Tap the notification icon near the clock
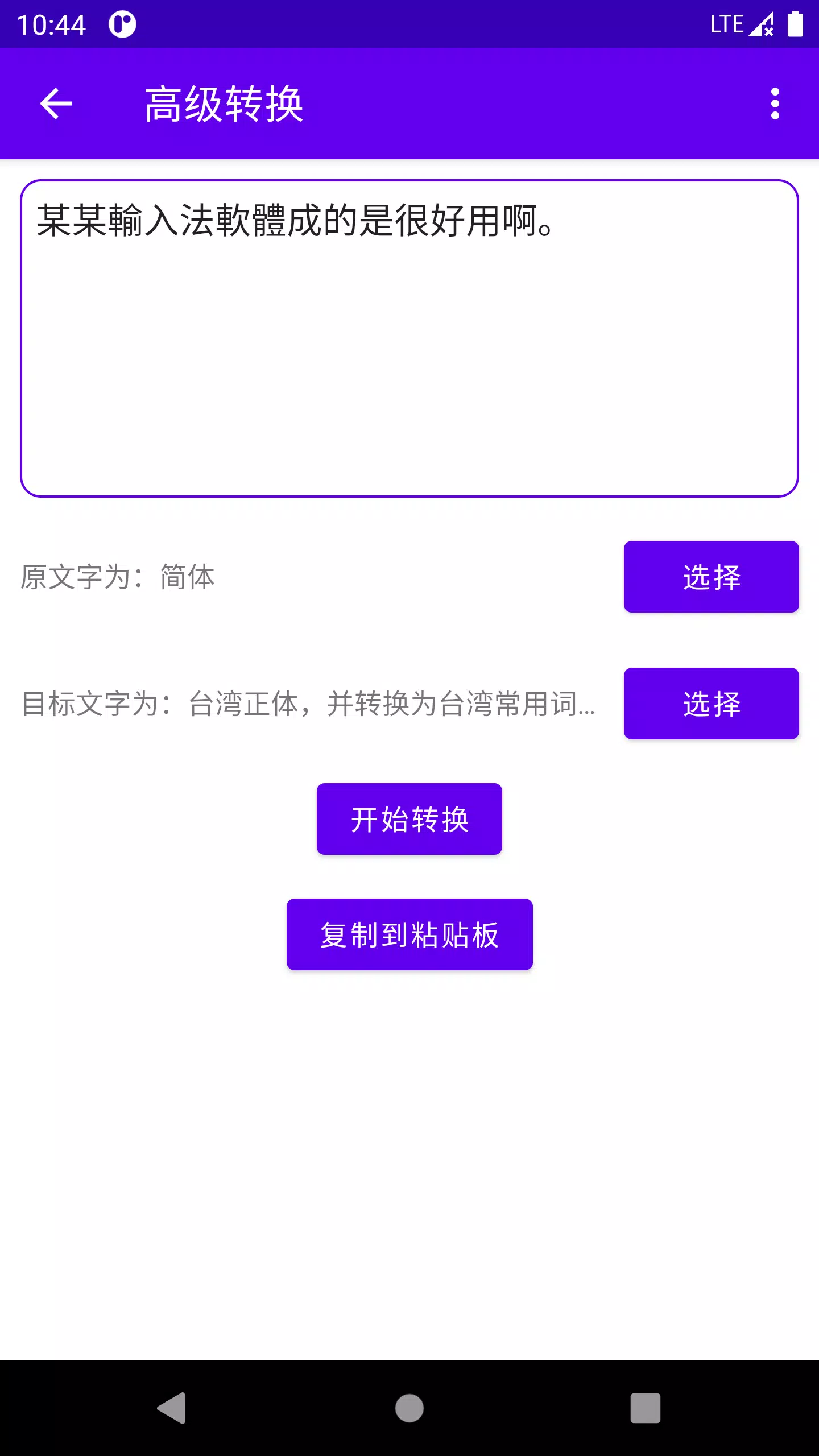Image resolution: width=819 pixels, height=1456 pixels. click(x=123, y=24)
